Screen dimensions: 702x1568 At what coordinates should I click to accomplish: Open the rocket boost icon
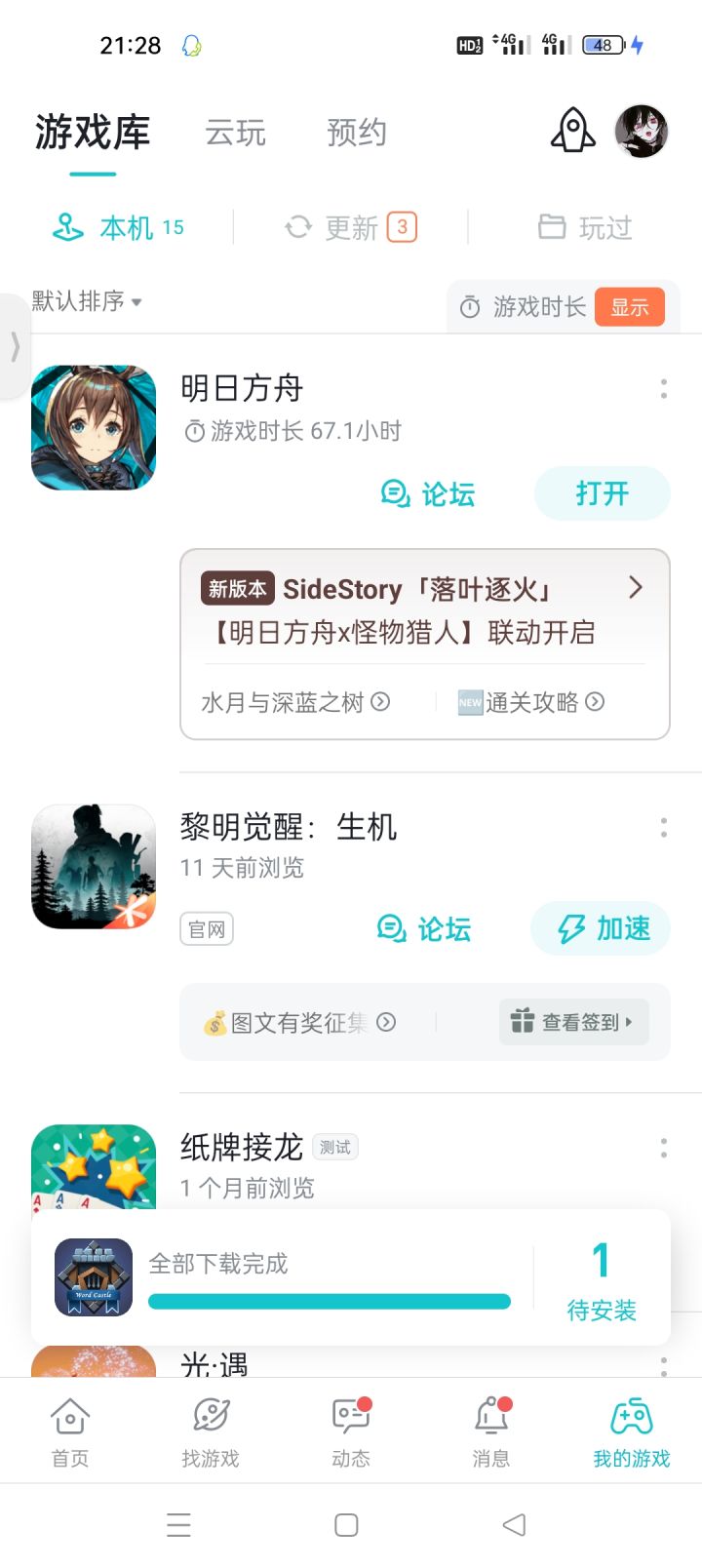point(572,131)
